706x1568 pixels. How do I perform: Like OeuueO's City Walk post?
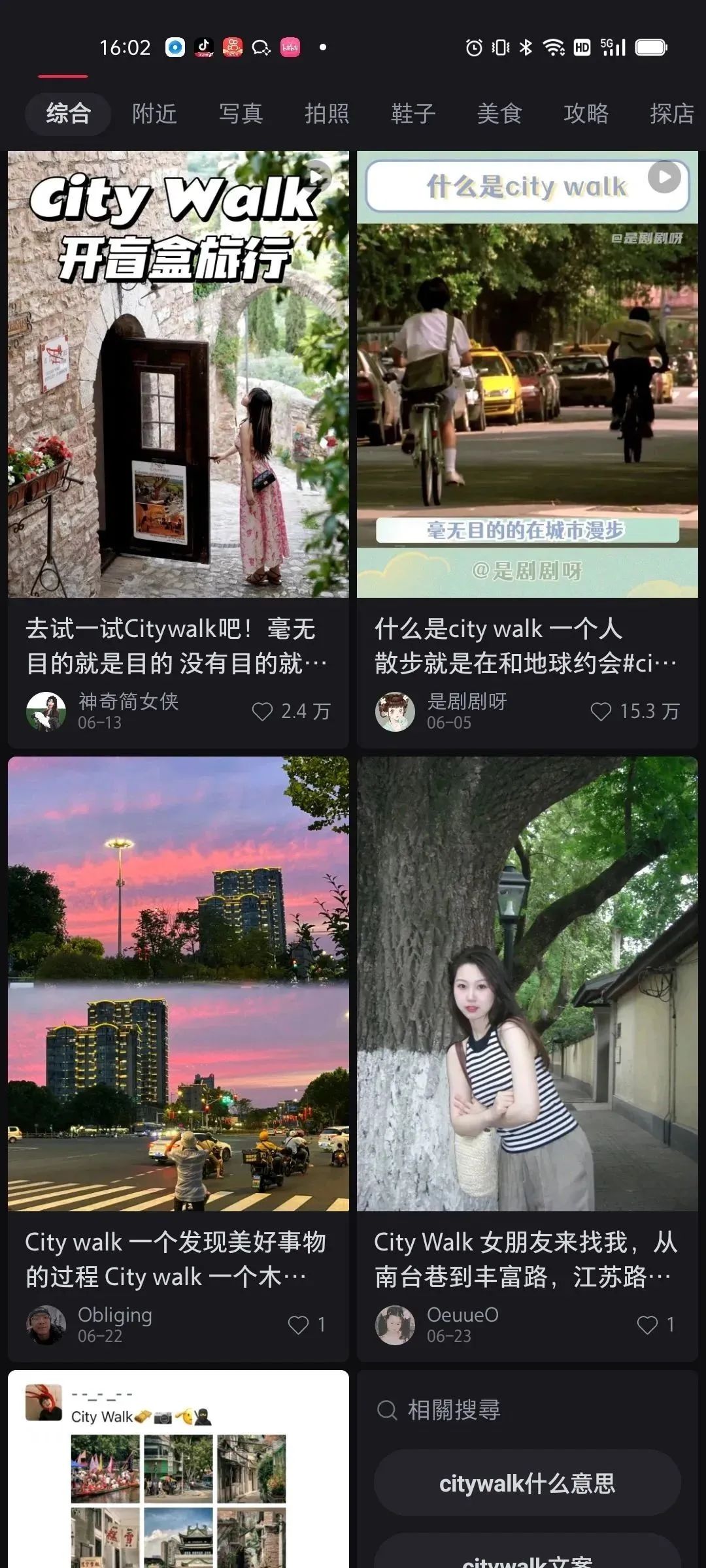tap(647, 1325)
